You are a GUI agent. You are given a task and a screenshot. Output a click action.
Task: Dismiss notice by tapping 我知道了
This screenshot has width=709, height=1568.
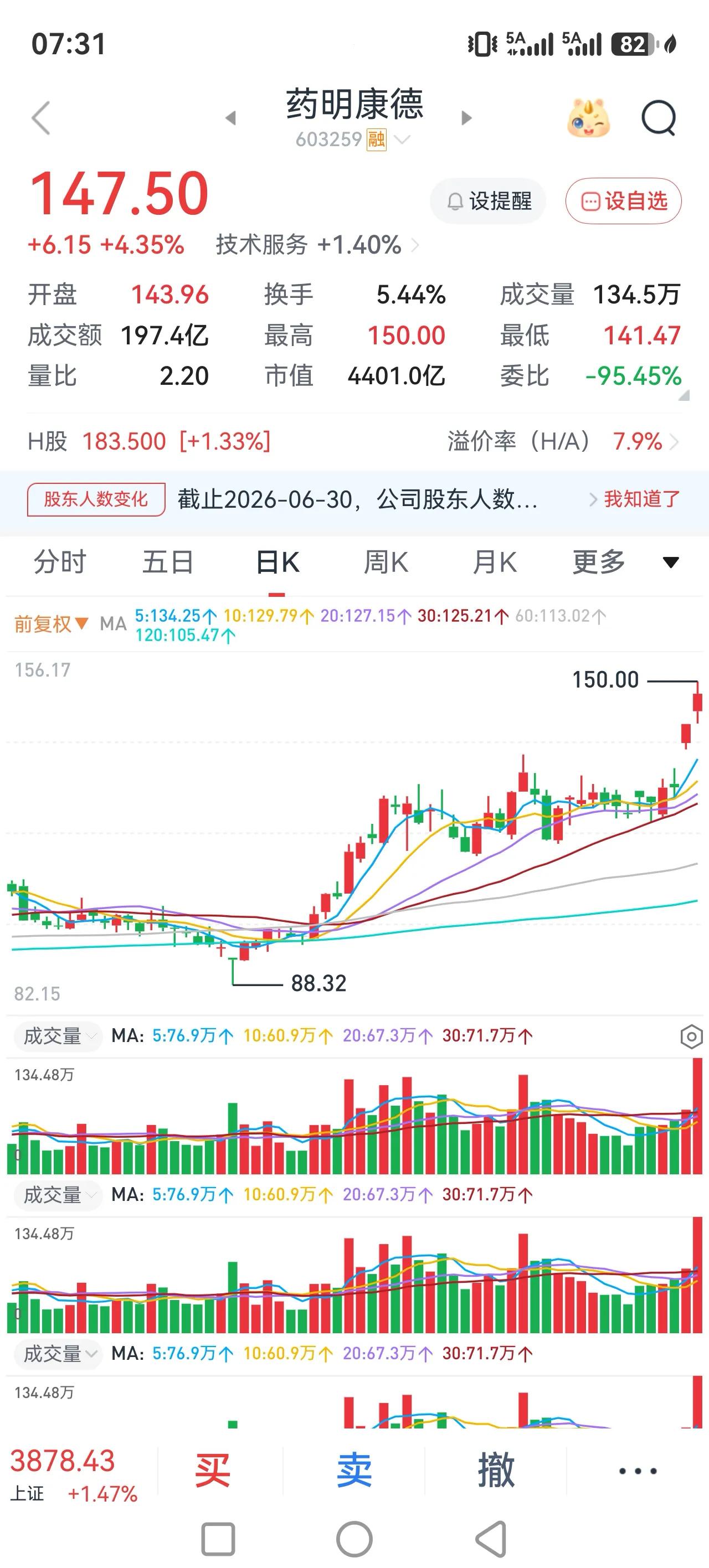click(x=641, y=499)
